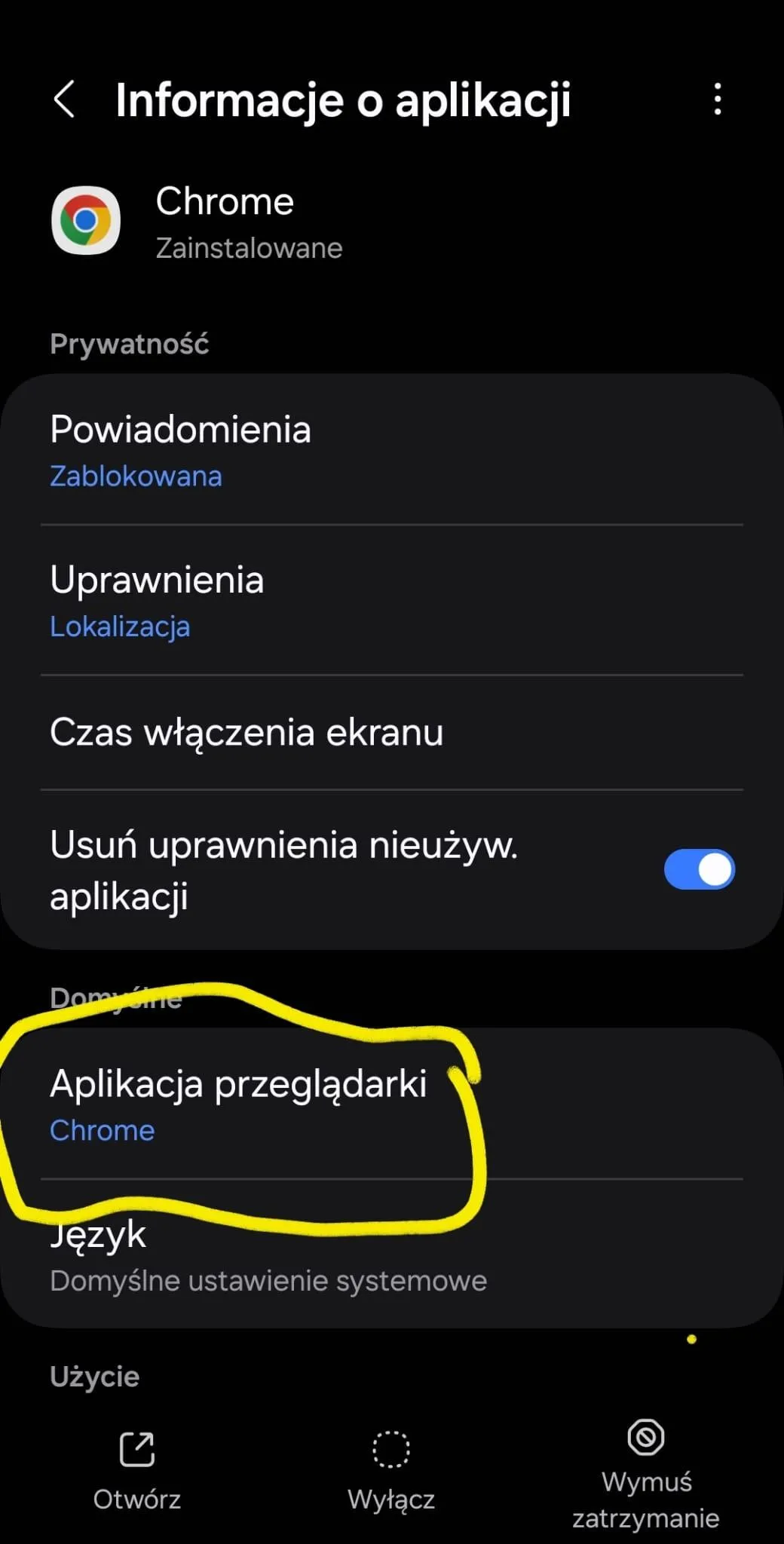Open Czas włączenia ekranu

coord(392,732)
